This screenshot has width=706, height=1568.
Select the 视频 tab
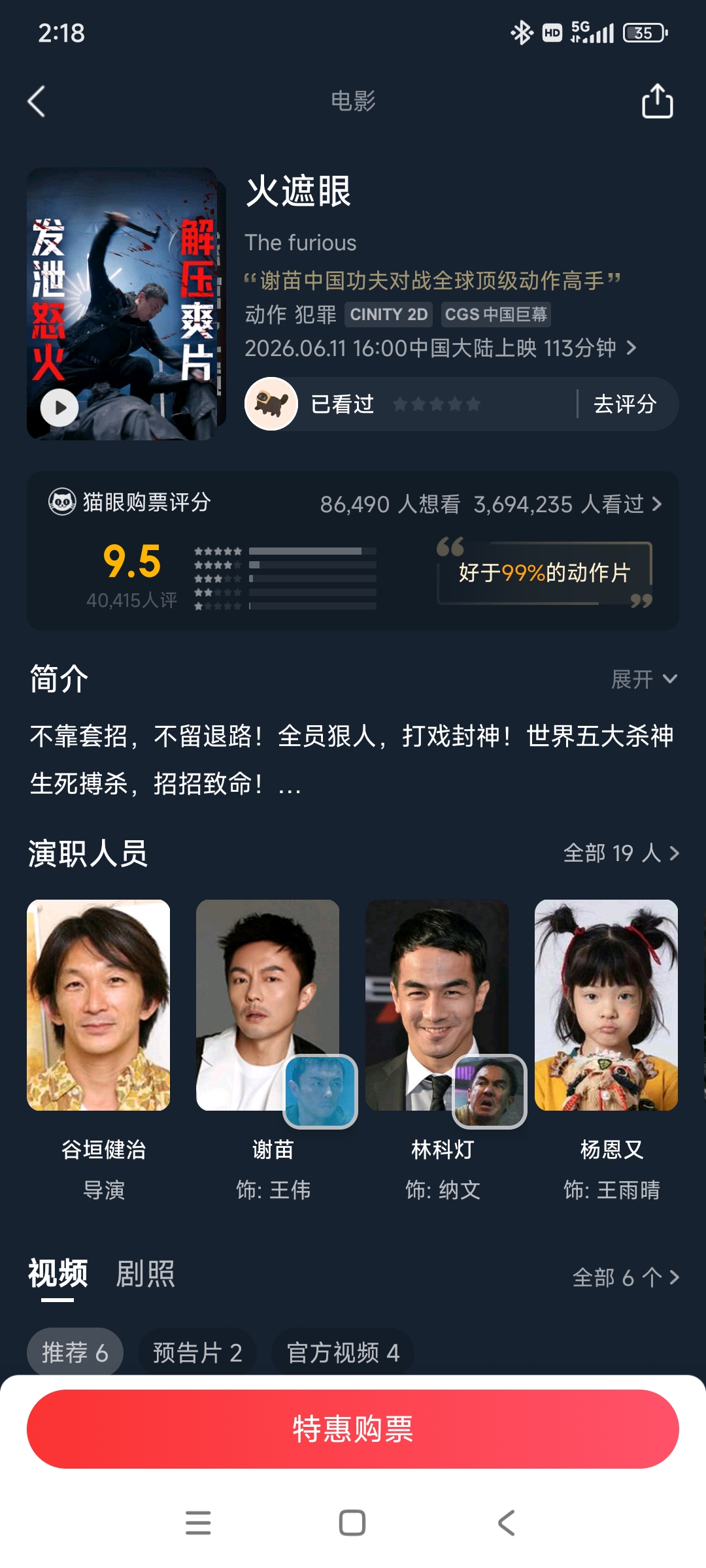58,1274
